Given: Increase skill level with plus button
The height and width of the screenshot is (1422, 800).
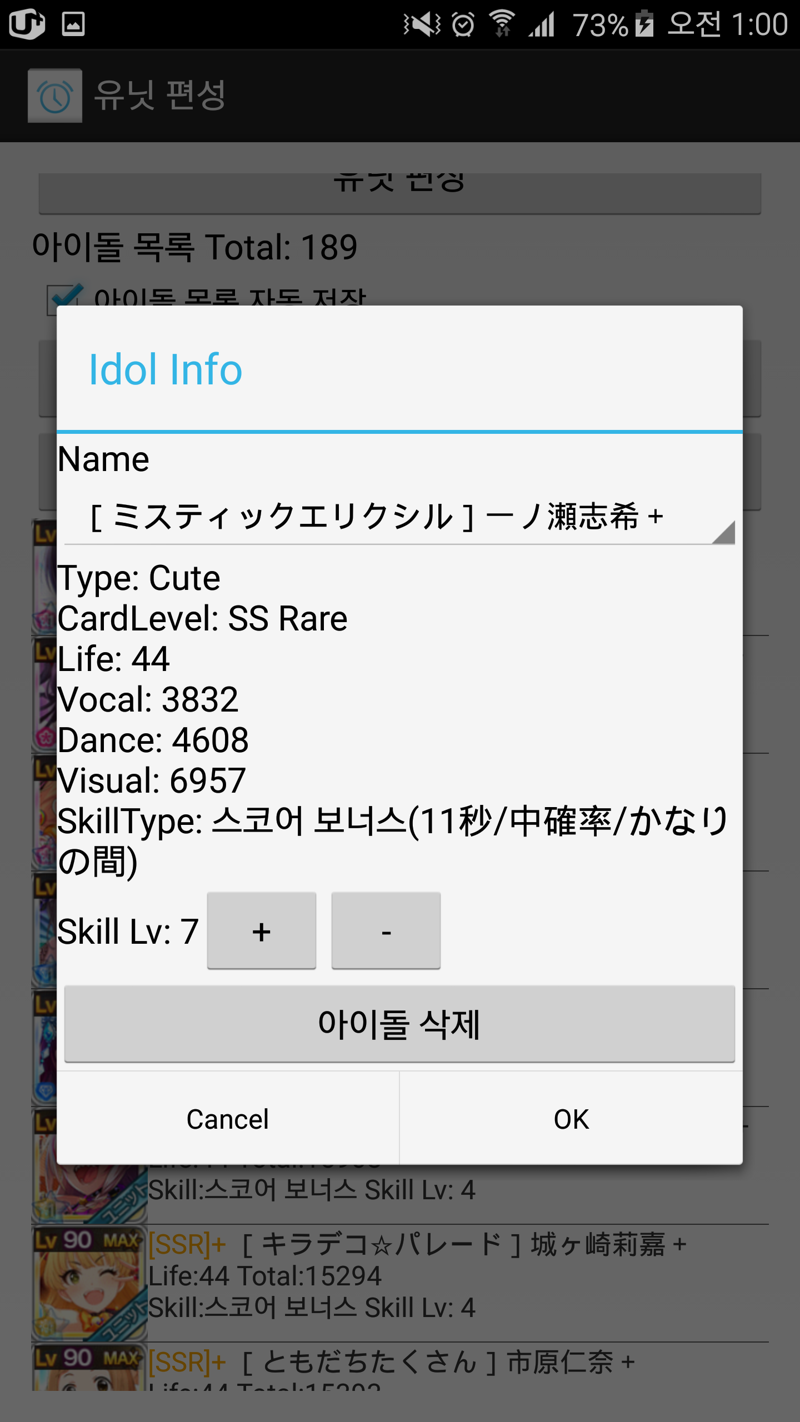Looking at the screenshot, I should (261, 931).
